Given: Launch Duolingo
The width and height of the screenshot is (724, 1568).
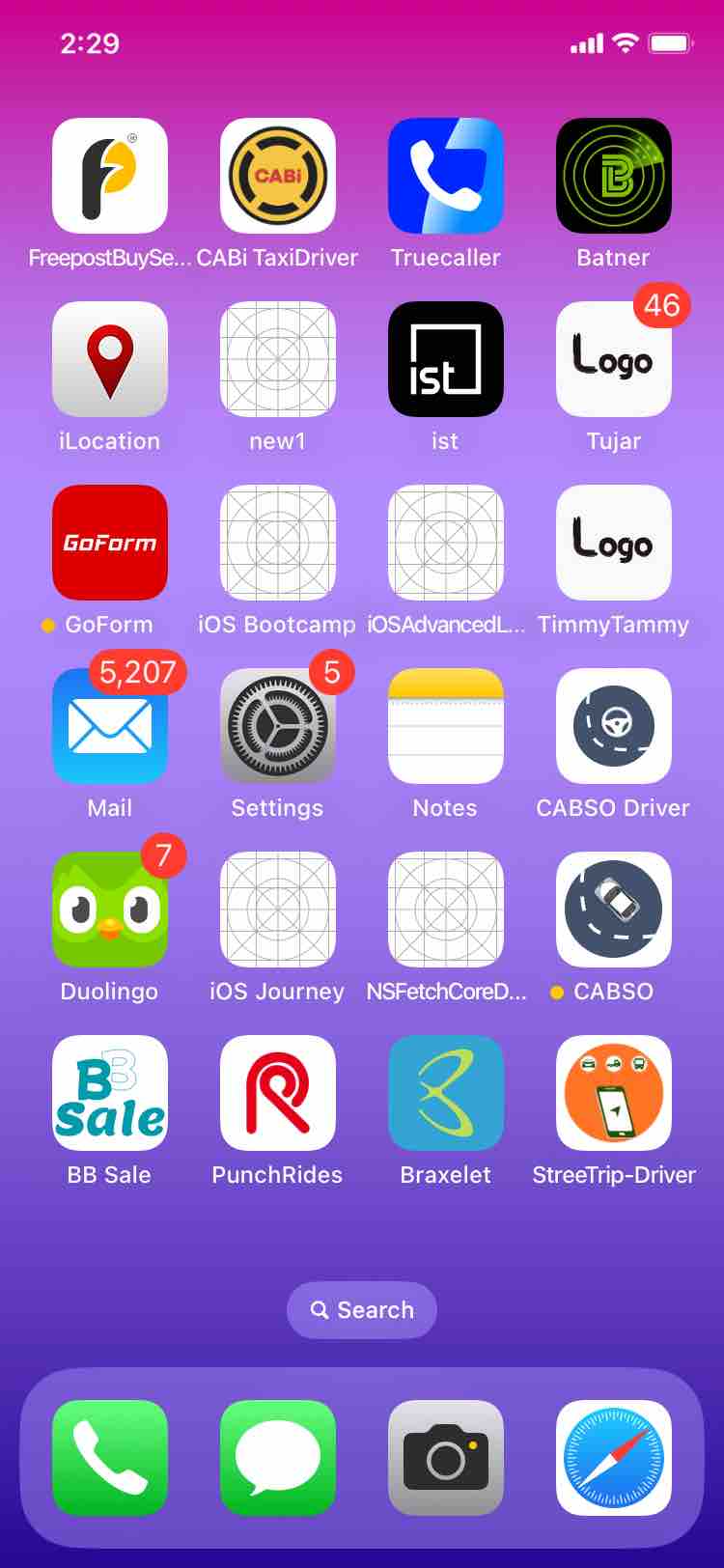Looking at the screenshot, I should coord(110,910).
